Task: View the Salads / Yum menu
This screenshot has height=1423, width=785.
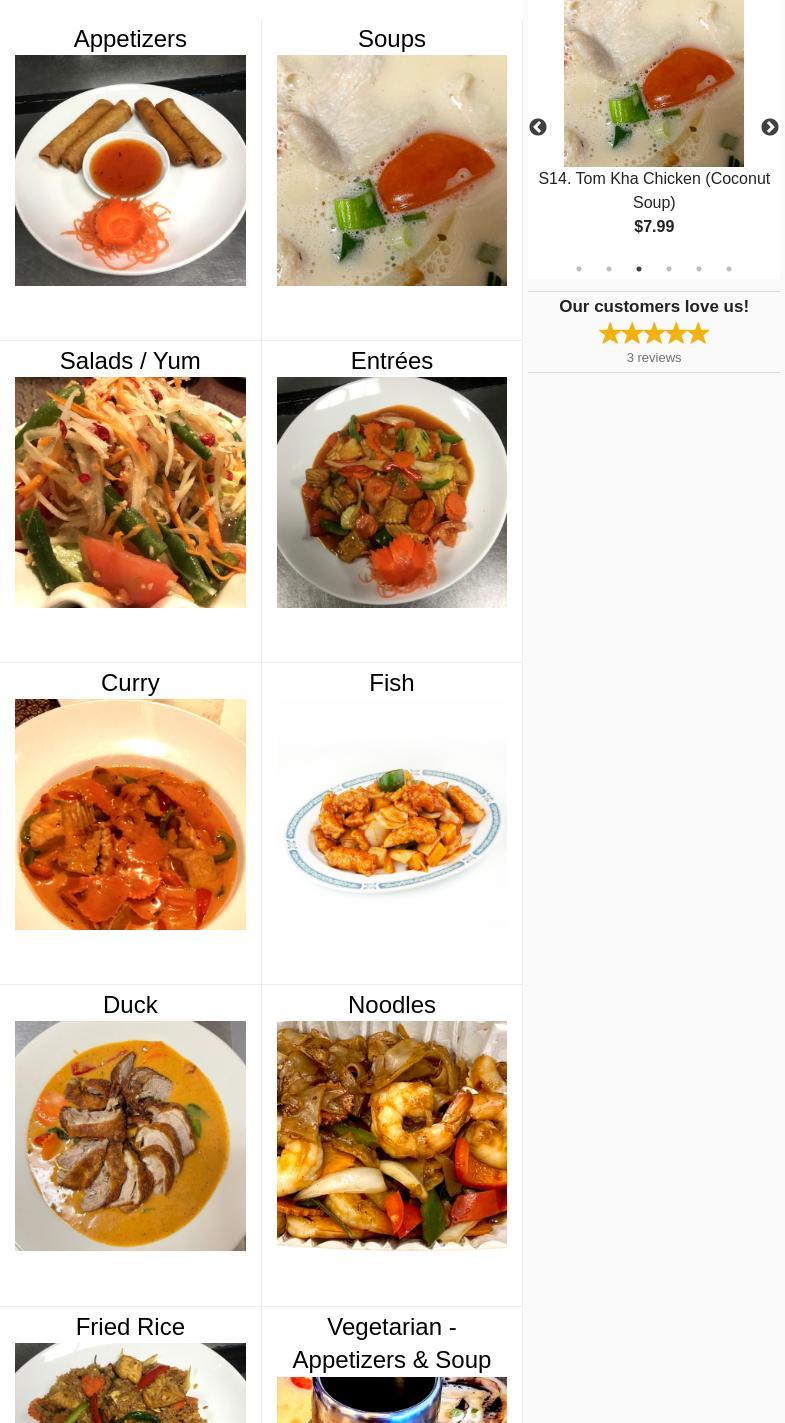Action: click(130, 491)
